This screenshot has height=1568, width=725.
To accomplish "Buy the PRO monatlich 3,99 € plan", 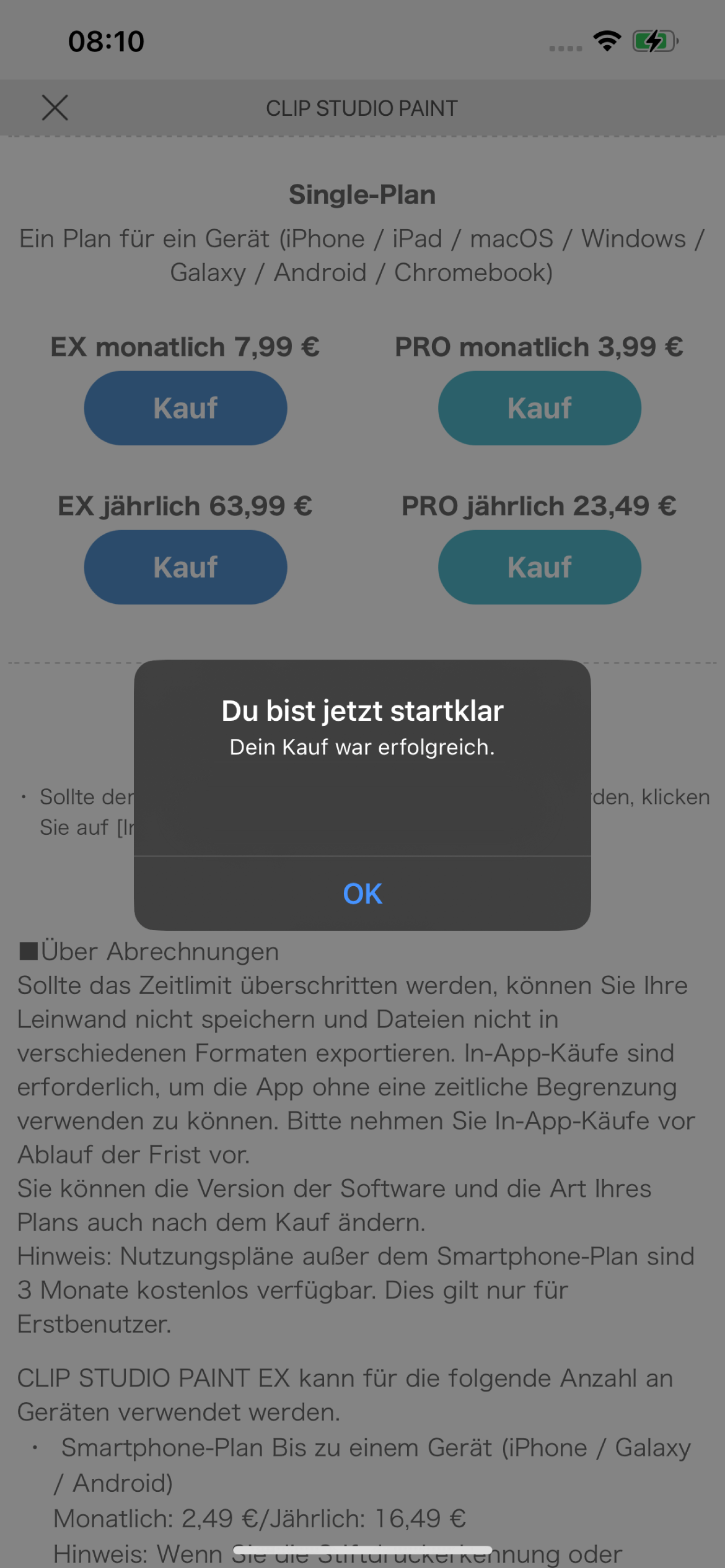I will (539, 408).
